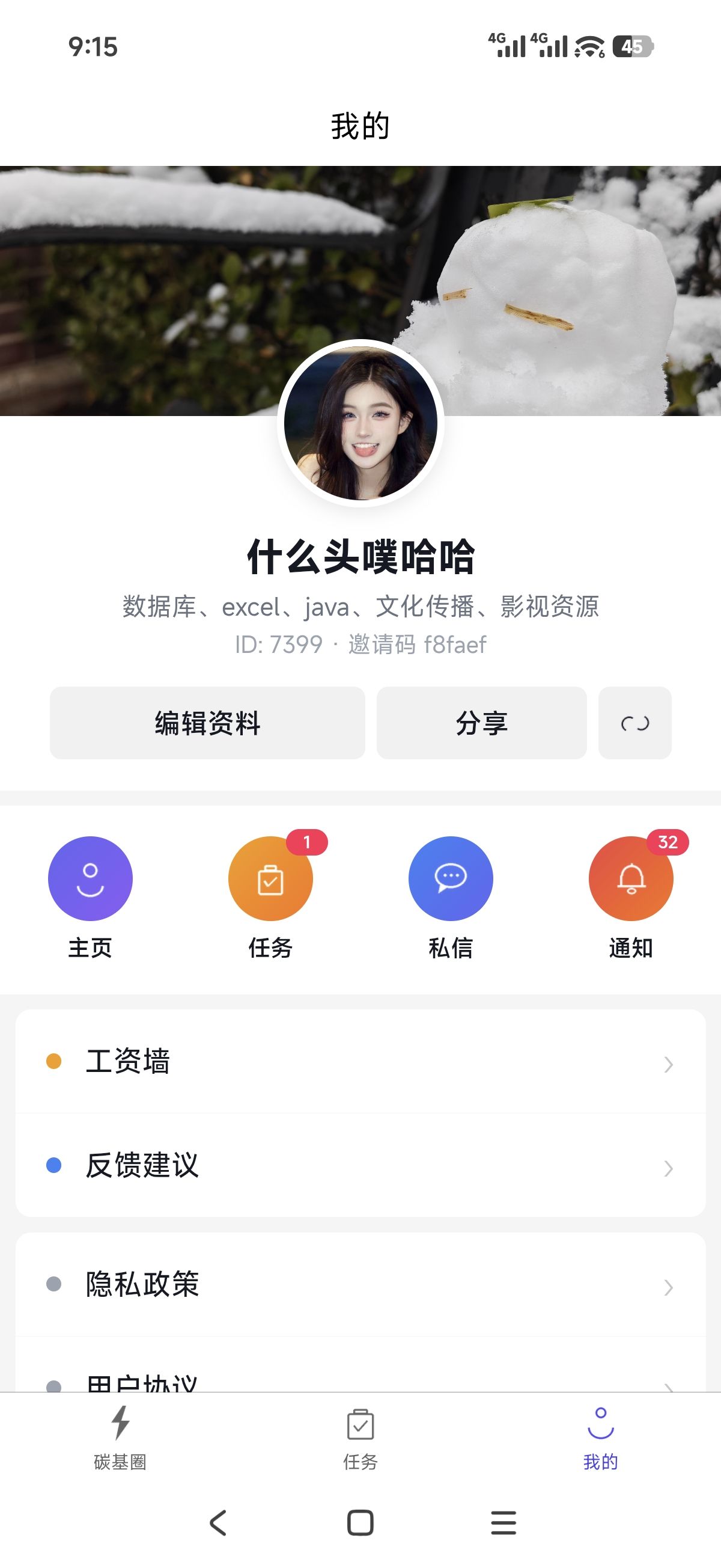Screen dimensions: 721x1568
Task: Share the profile via 分享
Action: point(481,723)
